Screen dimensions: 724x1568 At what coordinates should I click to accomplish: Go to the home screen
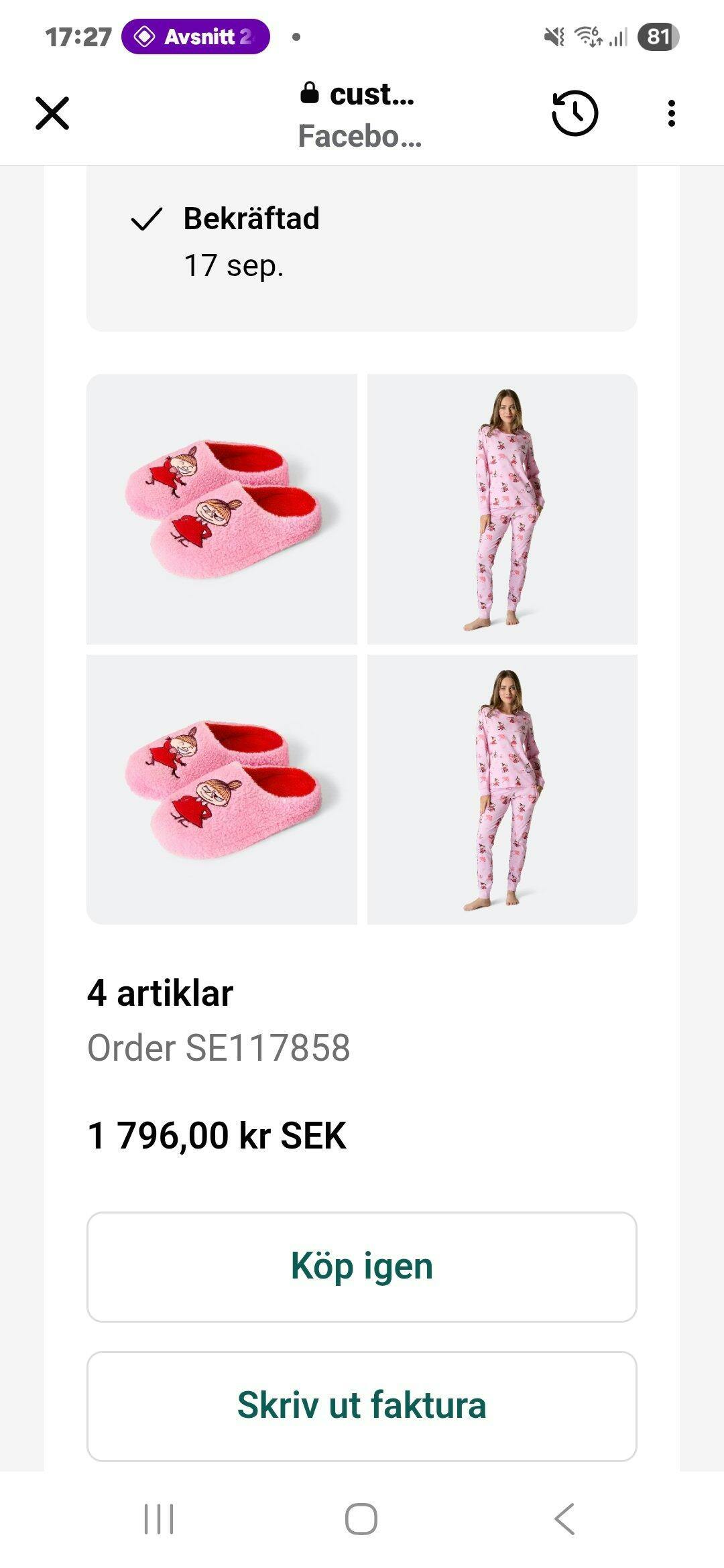click(x=361, y=1518)
